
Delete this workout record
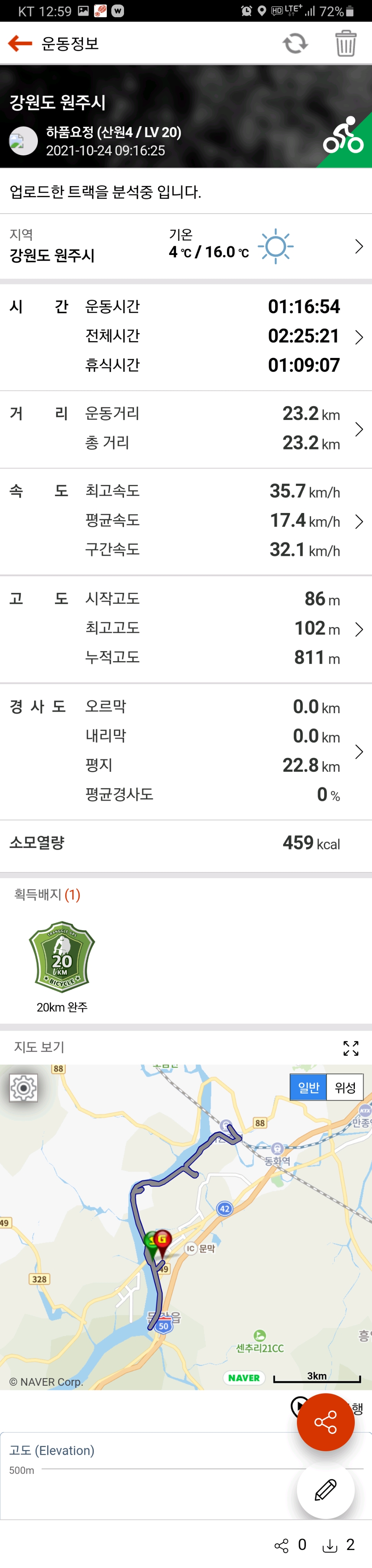[345, 43]
